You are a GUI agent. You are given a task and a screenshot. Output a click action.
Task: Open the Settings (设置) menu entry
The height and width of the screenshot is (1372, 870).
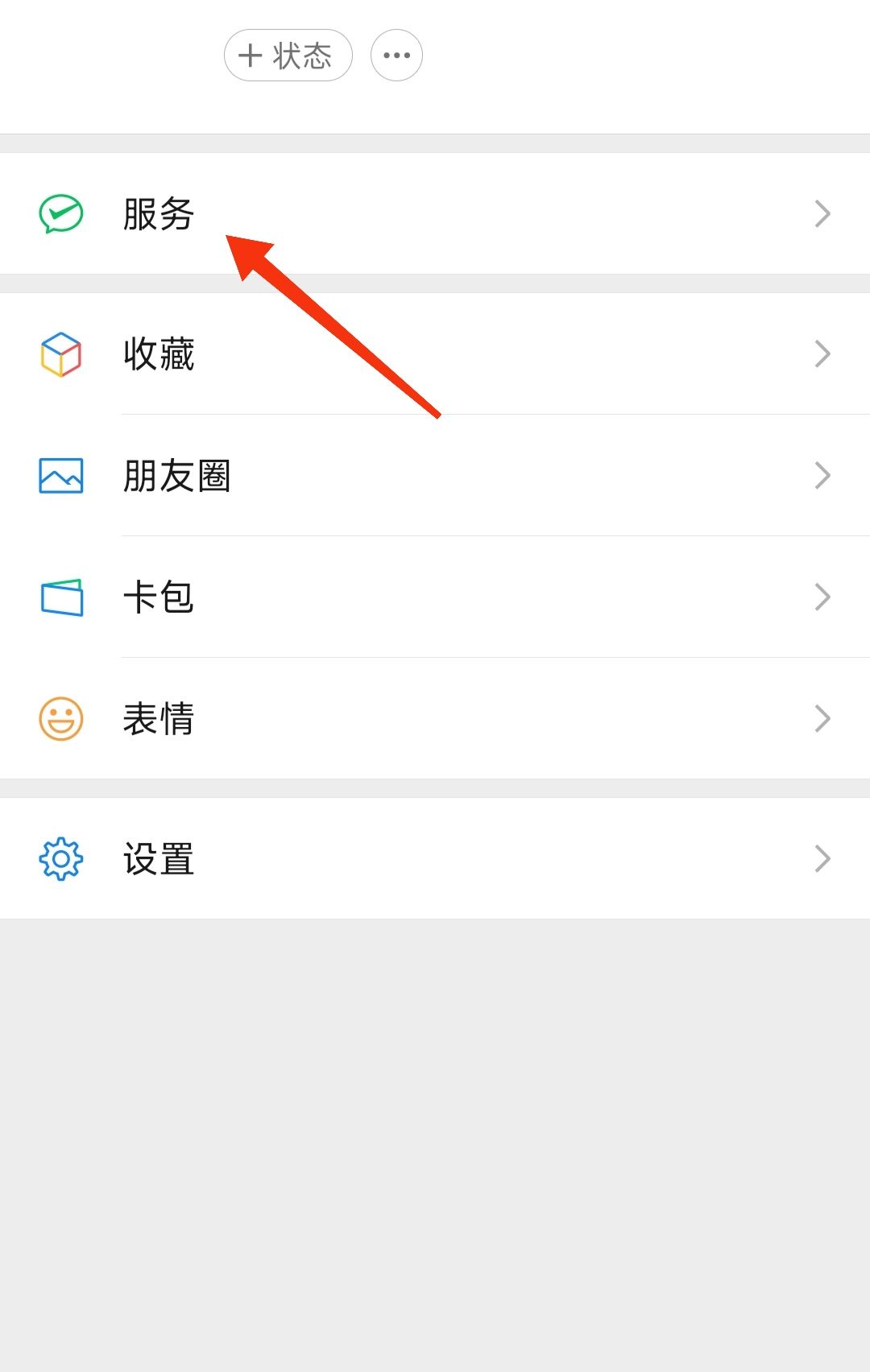click(x=158, y=859)
